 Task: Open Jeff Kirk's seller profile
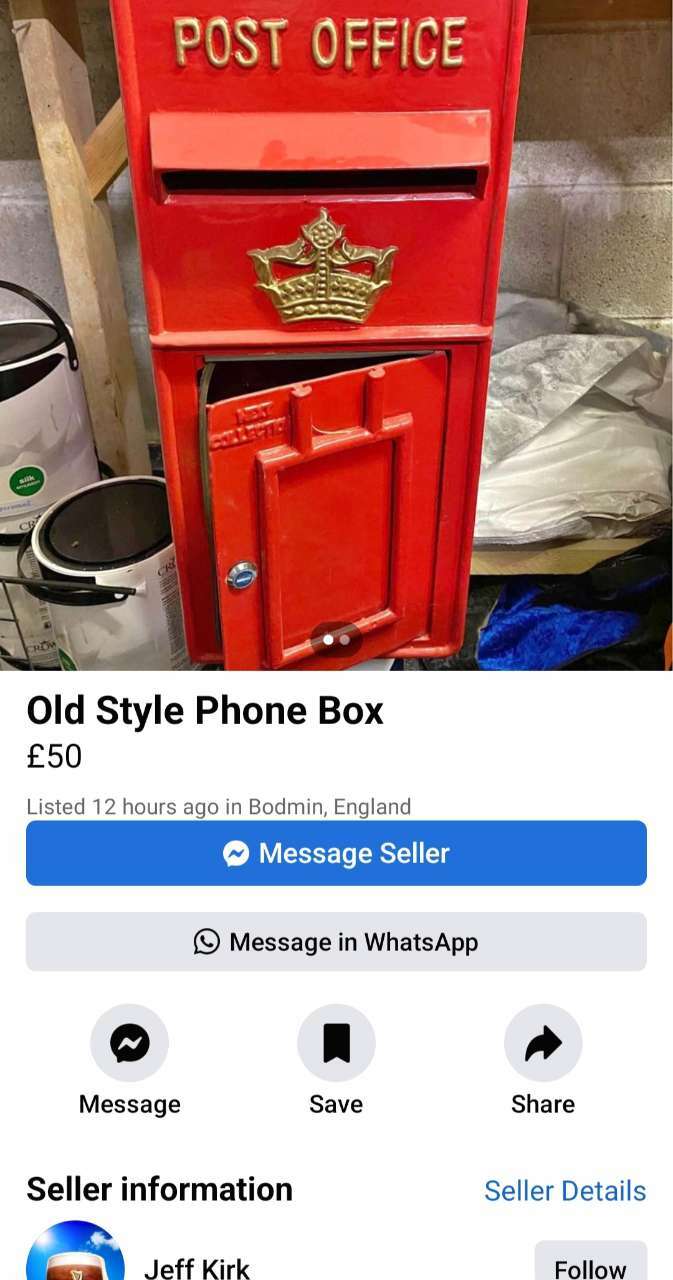click(197, 1268)
